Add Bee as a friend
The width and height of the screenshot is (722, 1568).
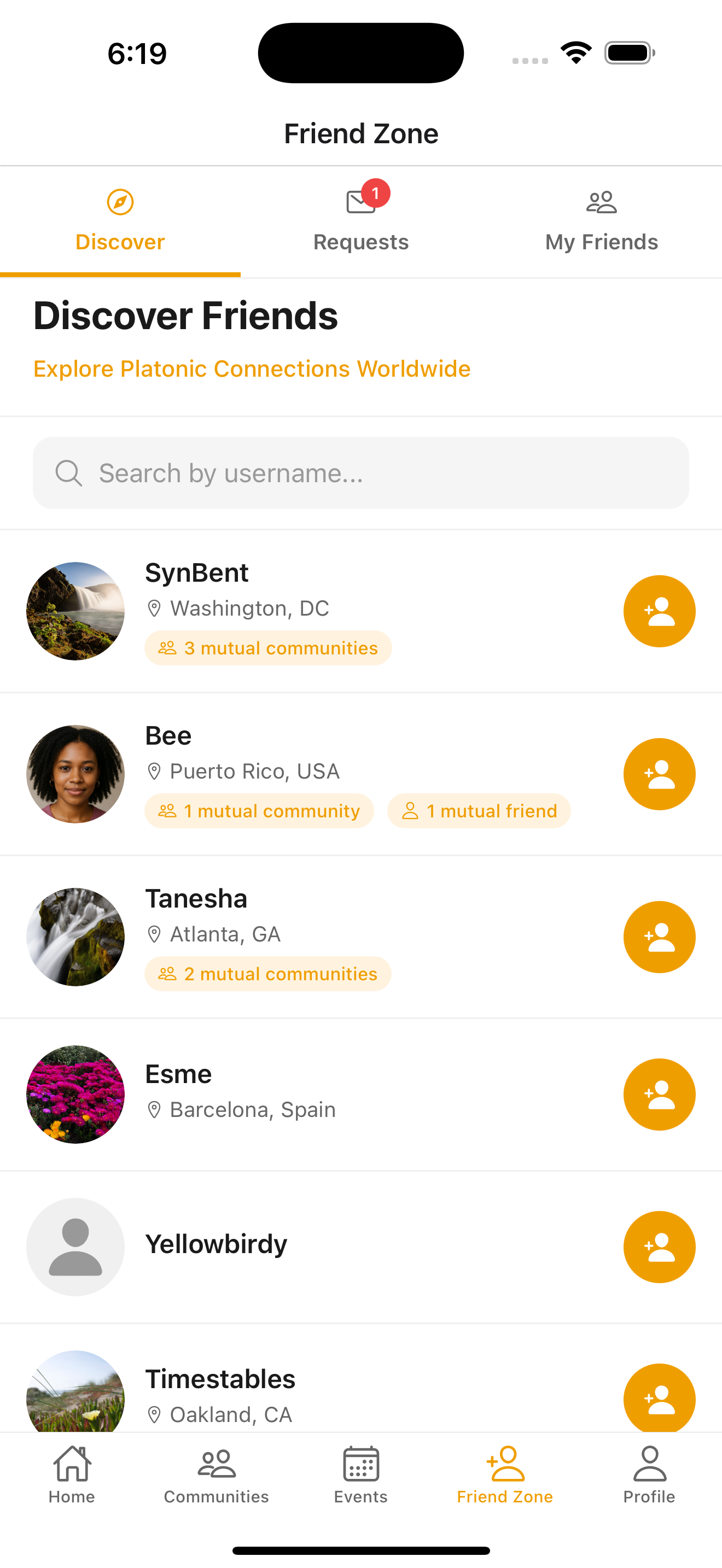(x=659, y=774)
